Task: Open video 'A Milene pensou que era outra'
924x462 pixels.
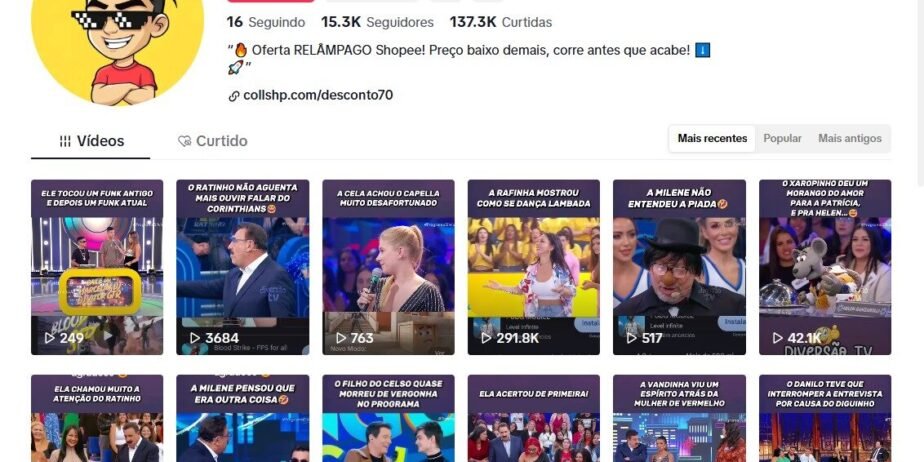Action: [242, 420]
